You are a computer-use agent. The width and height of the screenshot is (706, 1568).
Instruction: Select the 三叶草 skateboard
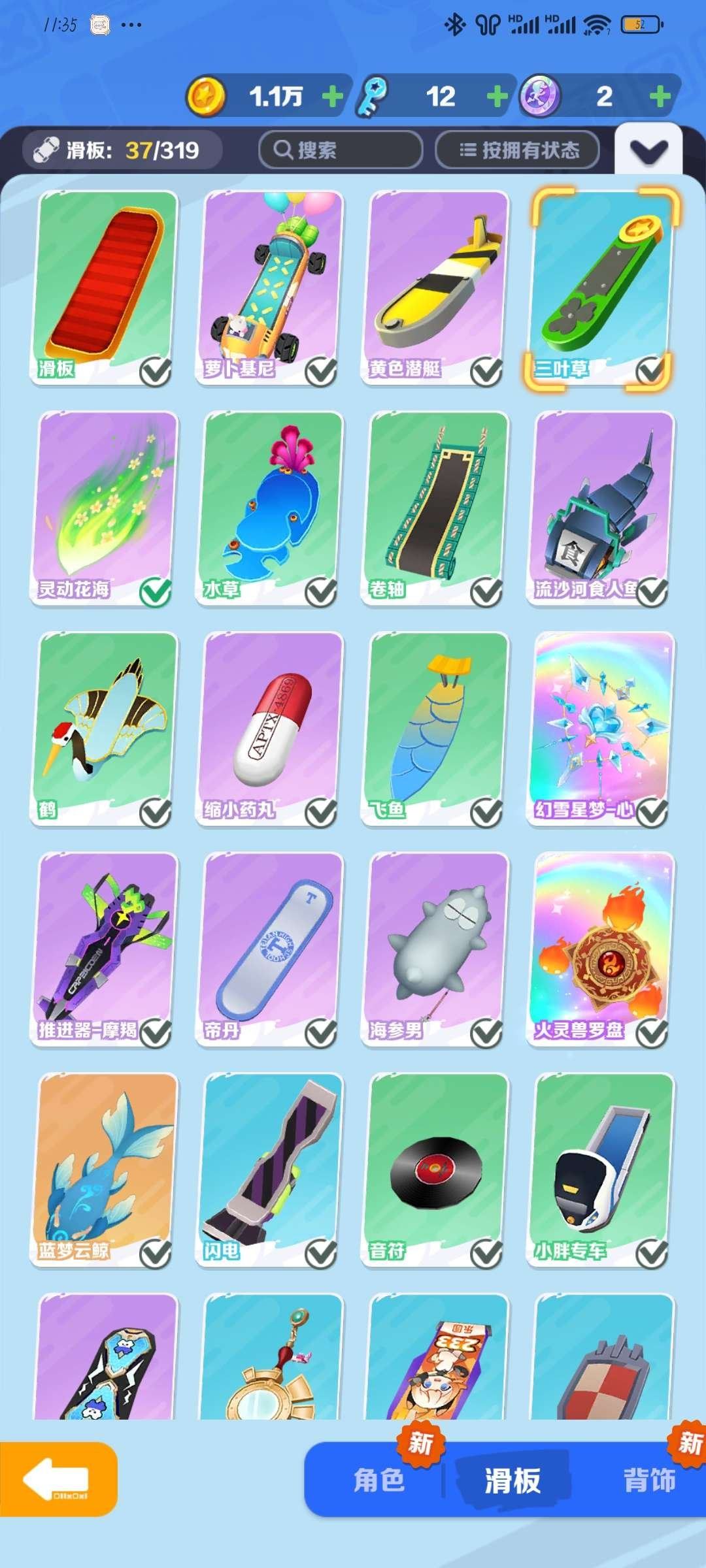tap(601, 287)
